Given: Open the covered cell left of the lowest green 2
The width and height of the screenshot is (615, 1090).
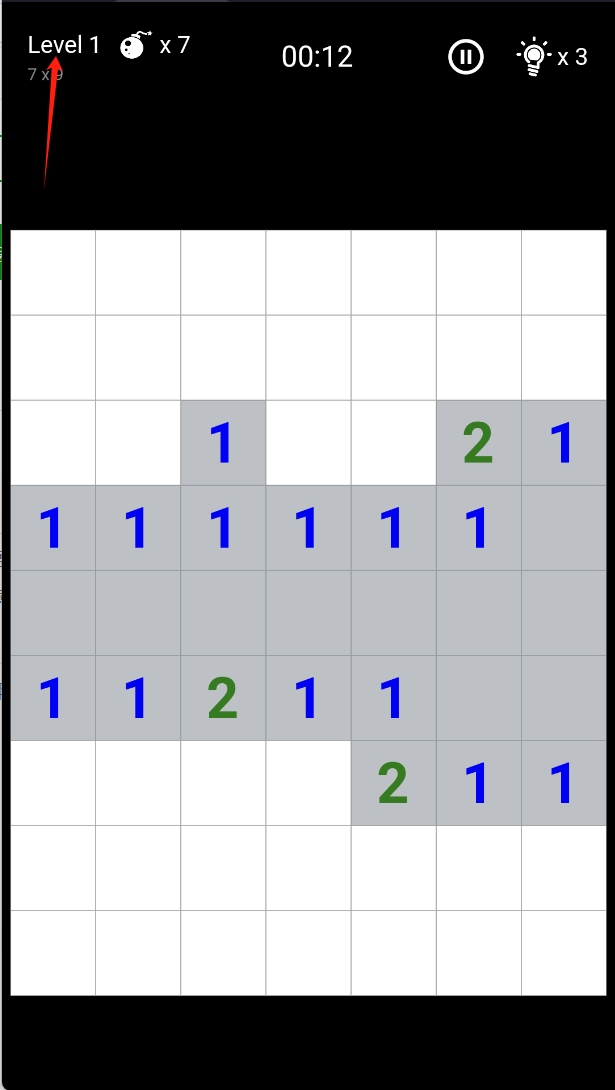Looking at the screenshot, I should [308, 783].
